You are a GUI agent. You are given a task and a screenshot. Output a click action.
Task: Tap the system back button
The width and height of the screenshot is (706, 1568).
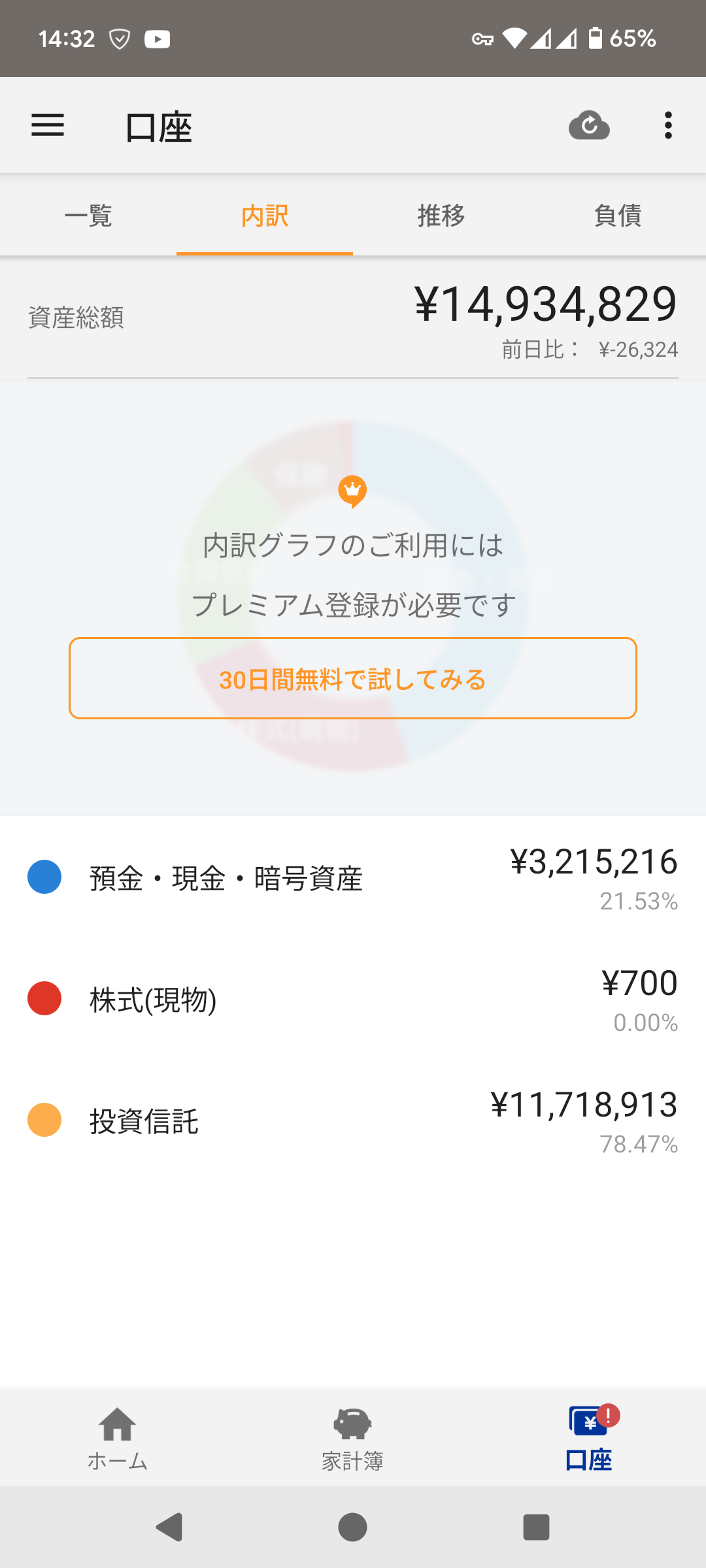(169, 1527)
